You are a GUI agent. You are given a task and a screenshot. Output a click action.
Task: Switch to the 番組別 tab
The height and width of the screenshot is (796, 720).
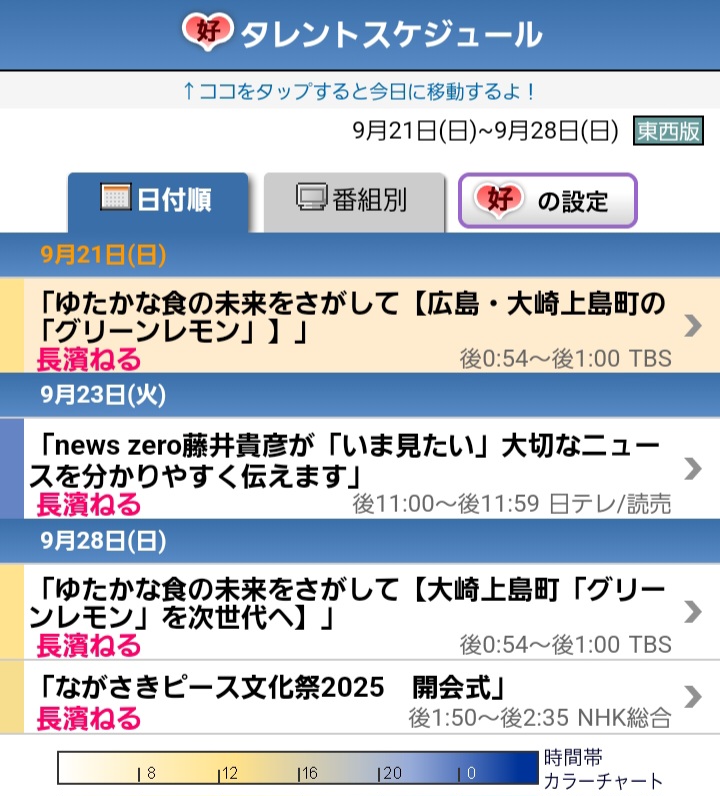(x=353, y=201)
